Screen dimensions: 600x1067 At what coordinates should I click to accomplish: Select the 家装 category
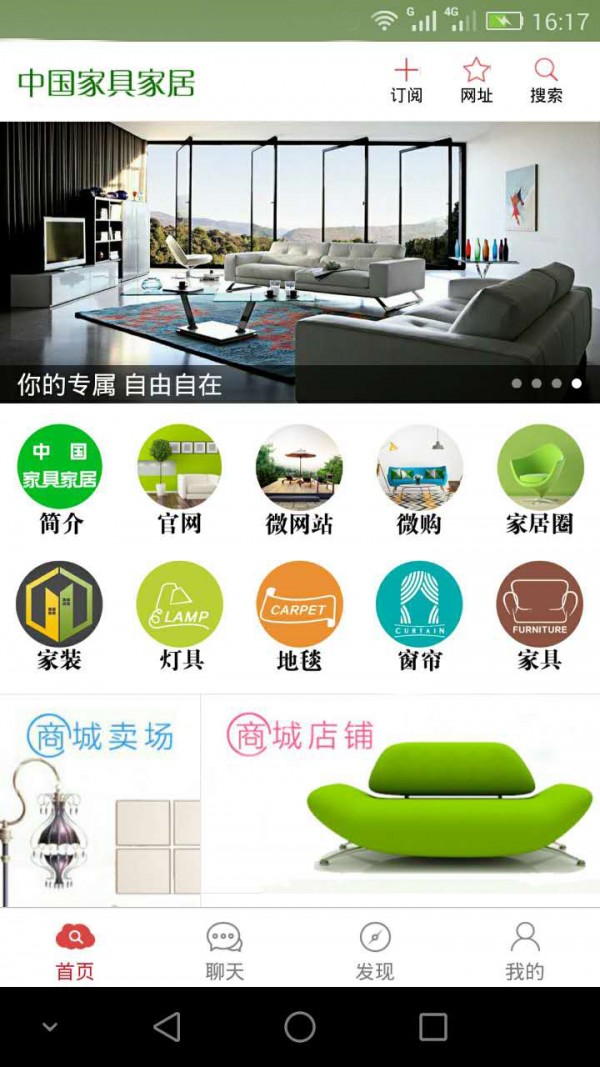point(60,614)
